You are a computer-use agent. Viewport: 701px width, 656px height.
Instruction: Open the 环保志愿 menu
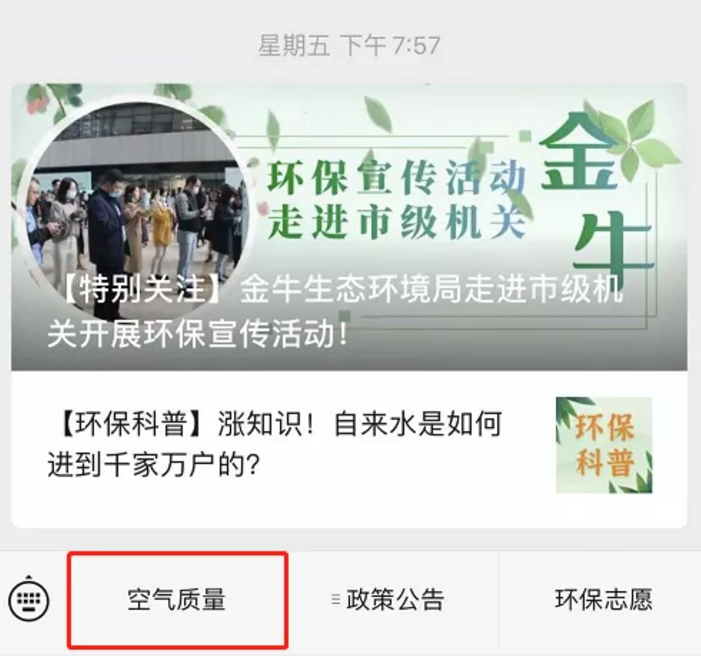(603, 600)
